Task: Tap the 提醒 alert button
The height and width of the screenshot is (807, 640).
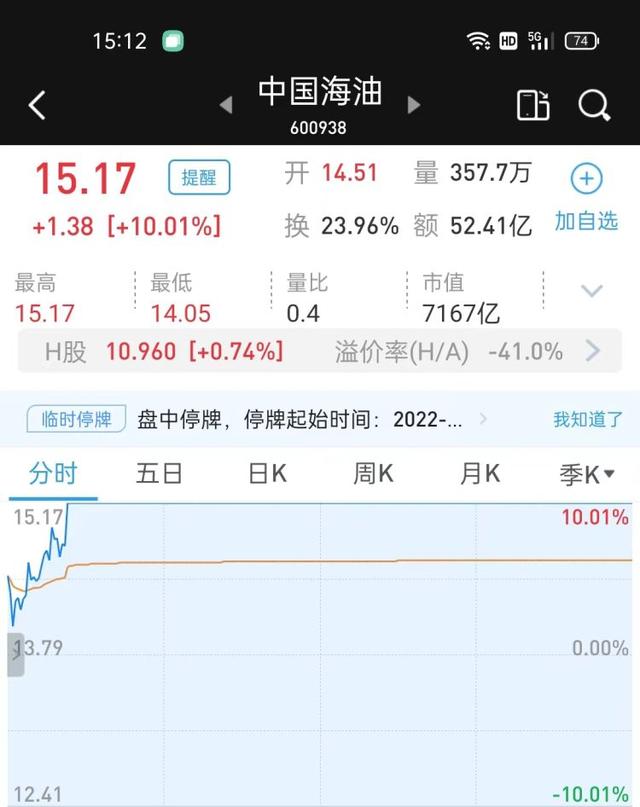Action: 199,178
